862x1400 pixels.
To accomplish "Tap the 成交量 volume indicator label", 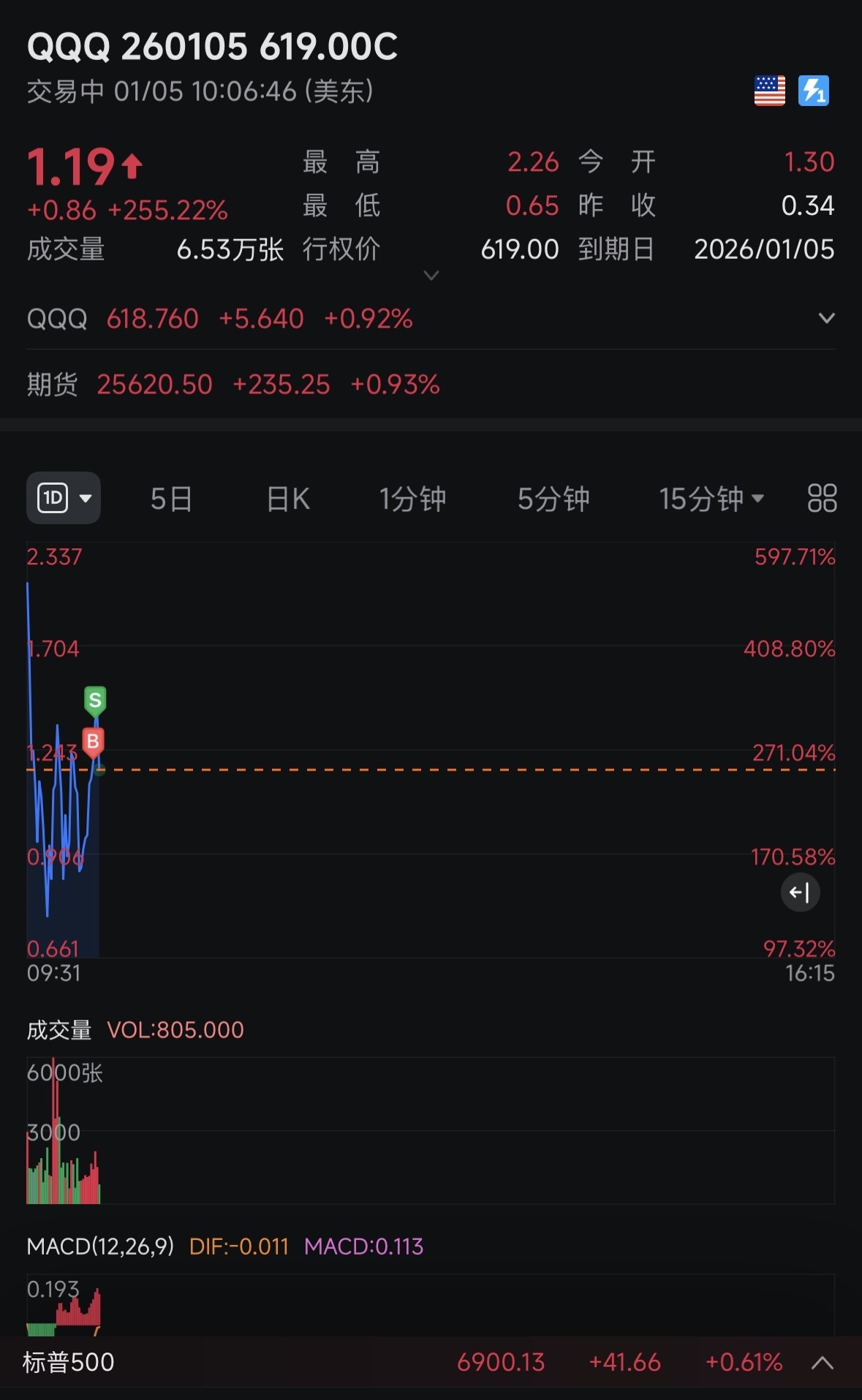I will click(x=59, y=1030).
